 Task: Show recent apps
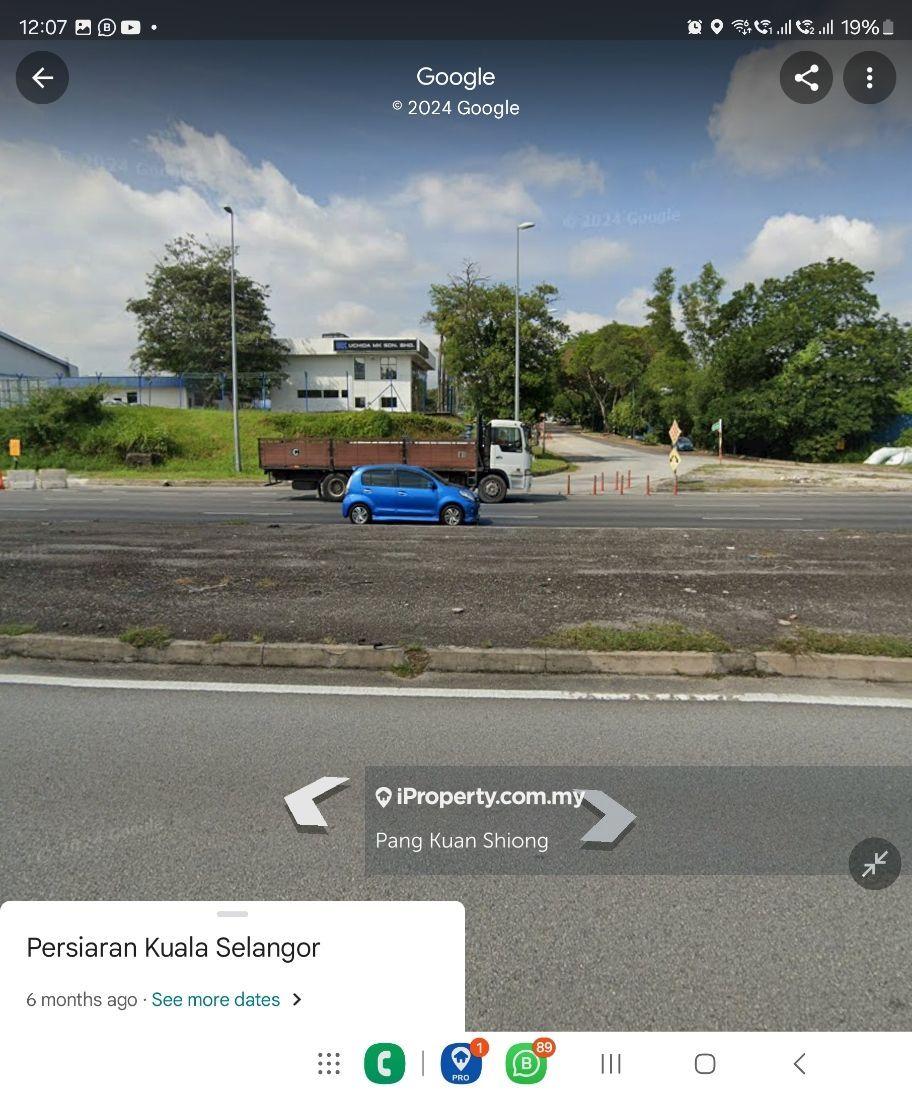tap(611, 1064)
